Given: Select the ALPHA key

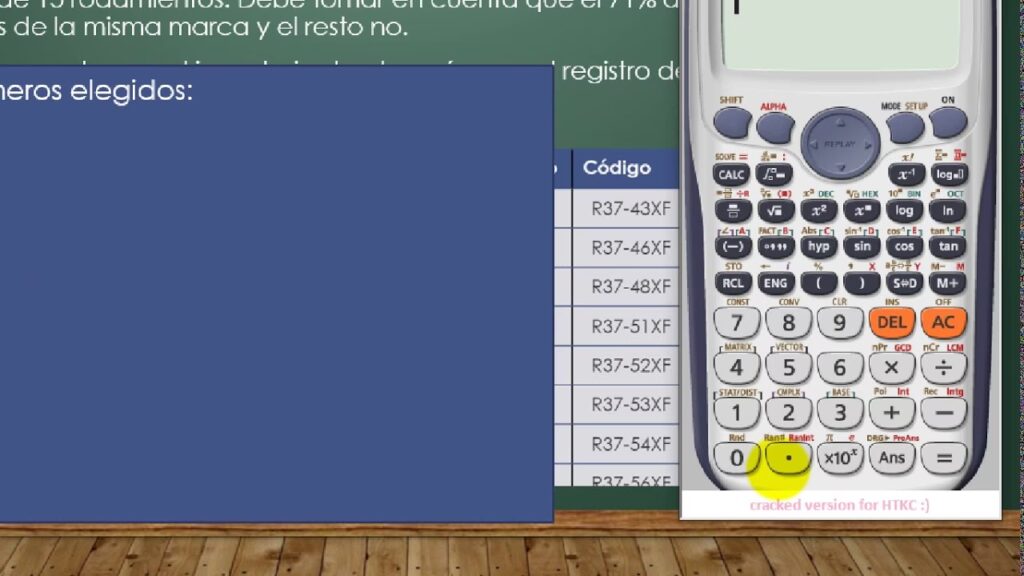Looking at the screenshot, I should 774,127.
